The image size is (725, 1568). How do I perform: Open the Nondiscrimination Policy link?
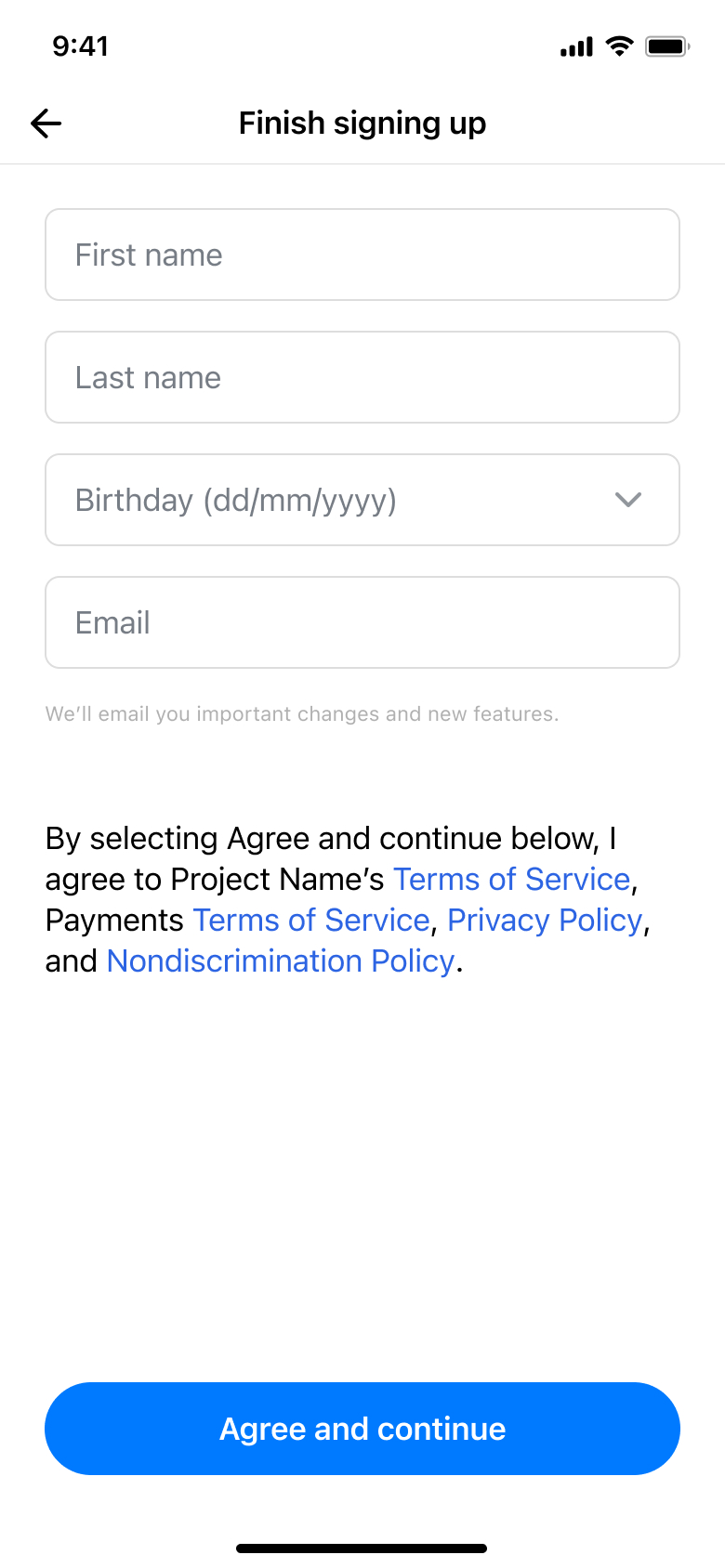(278, 960)
